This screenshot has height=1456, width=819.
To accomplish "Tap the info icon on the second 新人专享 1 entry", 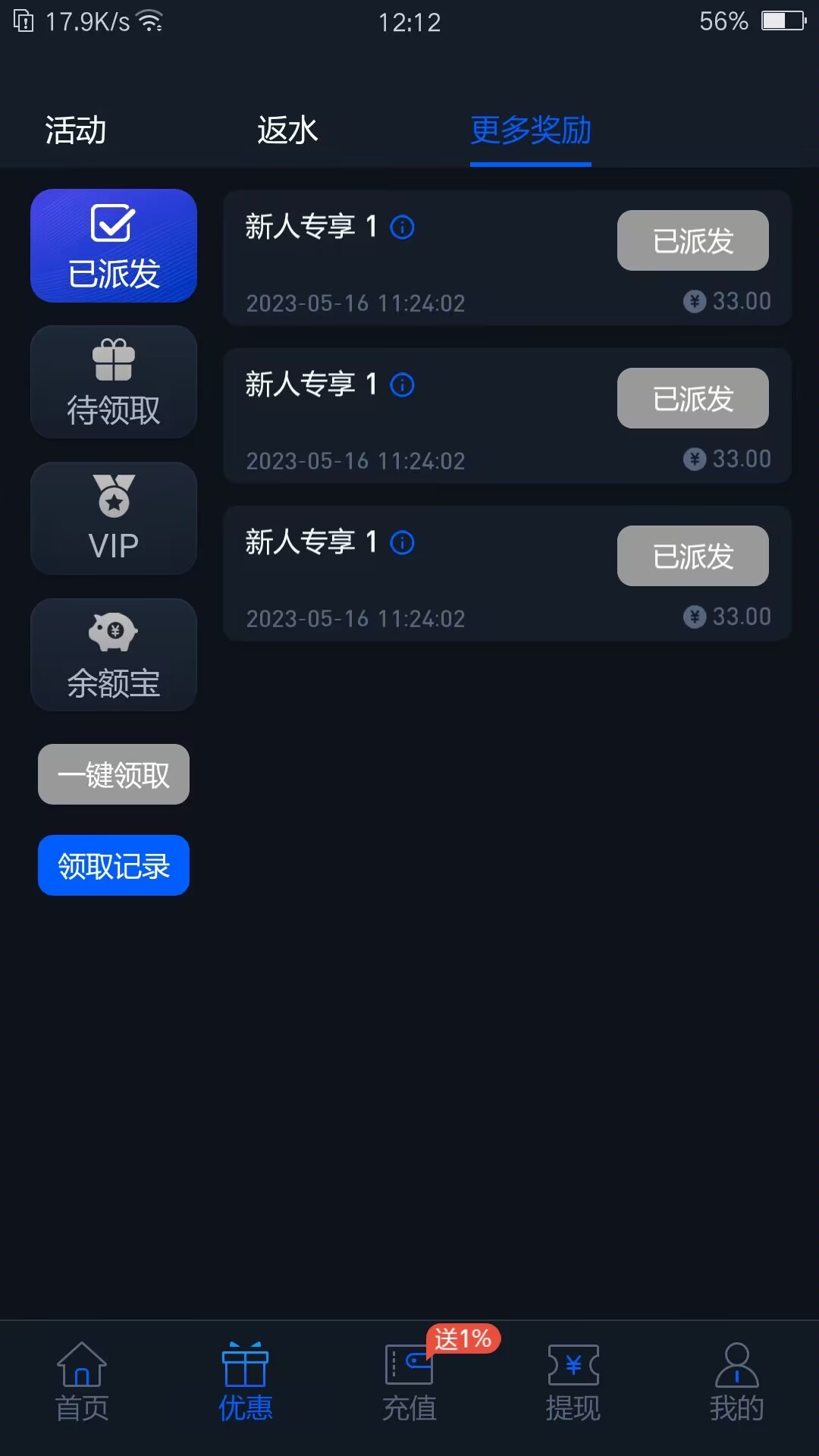I will click(x=403, y=385).
